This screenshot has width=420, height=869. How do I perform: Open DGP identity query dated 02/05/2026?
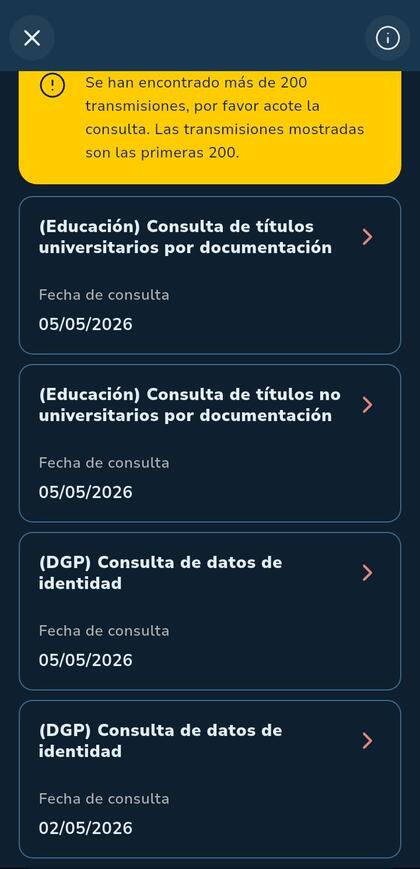(x=210, y=779)
